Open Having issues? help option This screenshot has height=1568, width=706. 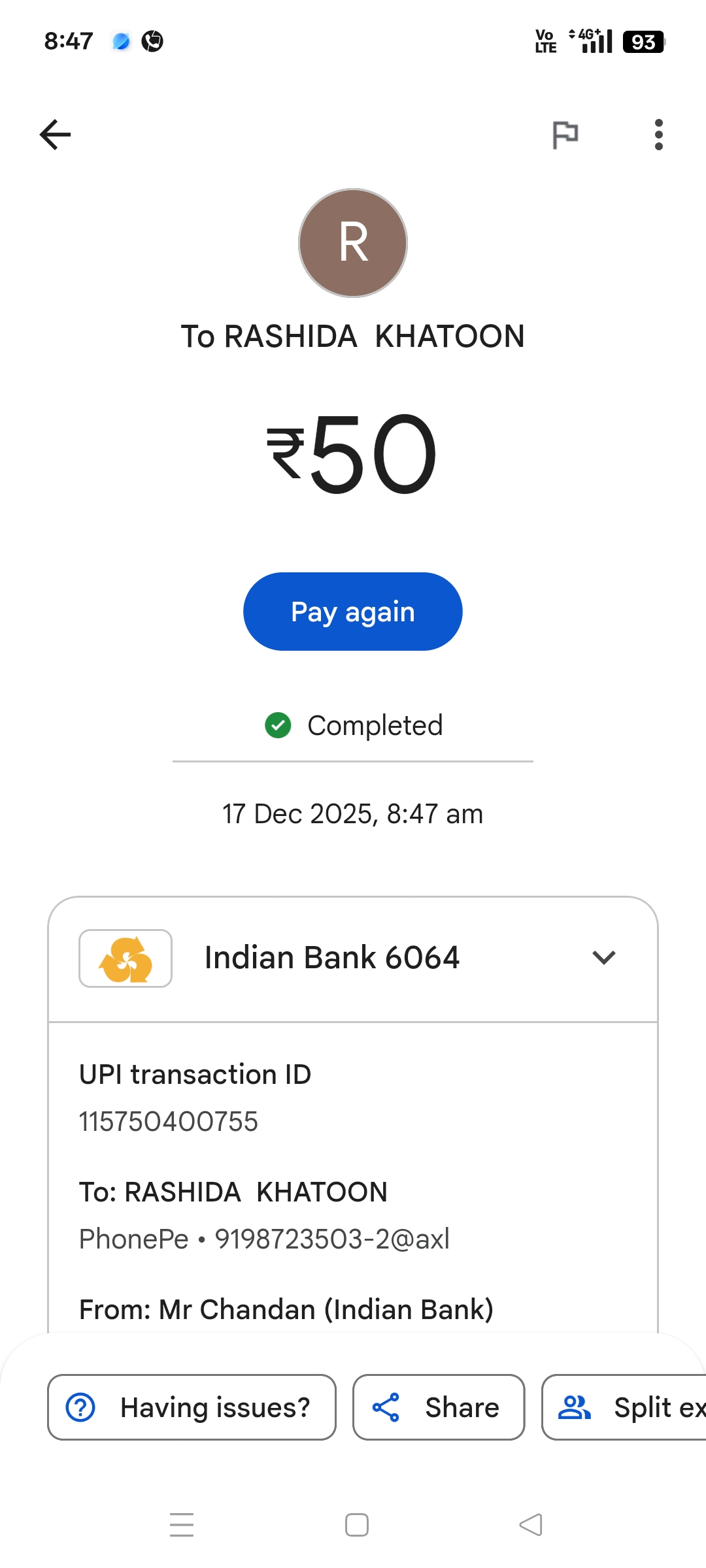coord(192,1407)
